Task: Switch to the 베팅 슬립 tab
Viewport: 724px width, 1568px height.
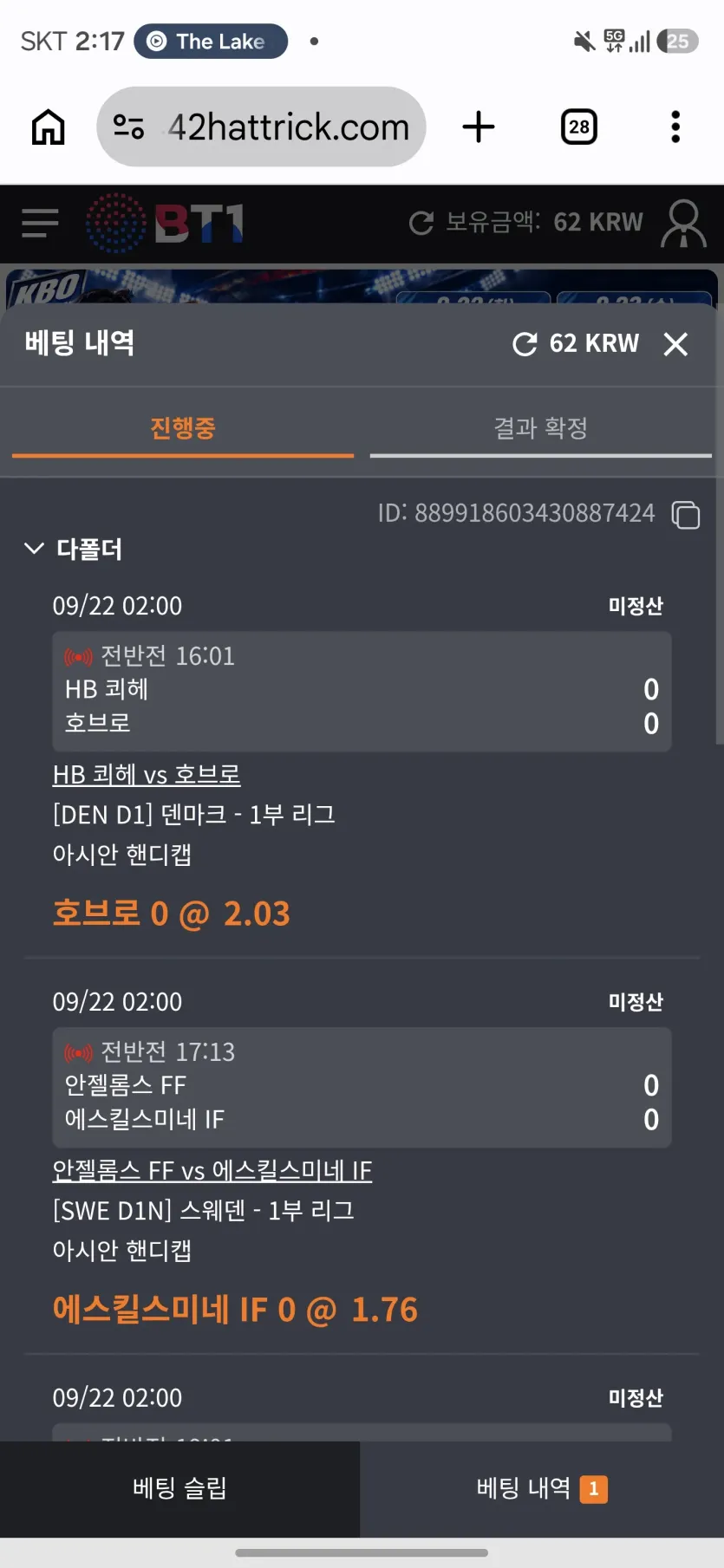Action: coord(179,1488)
